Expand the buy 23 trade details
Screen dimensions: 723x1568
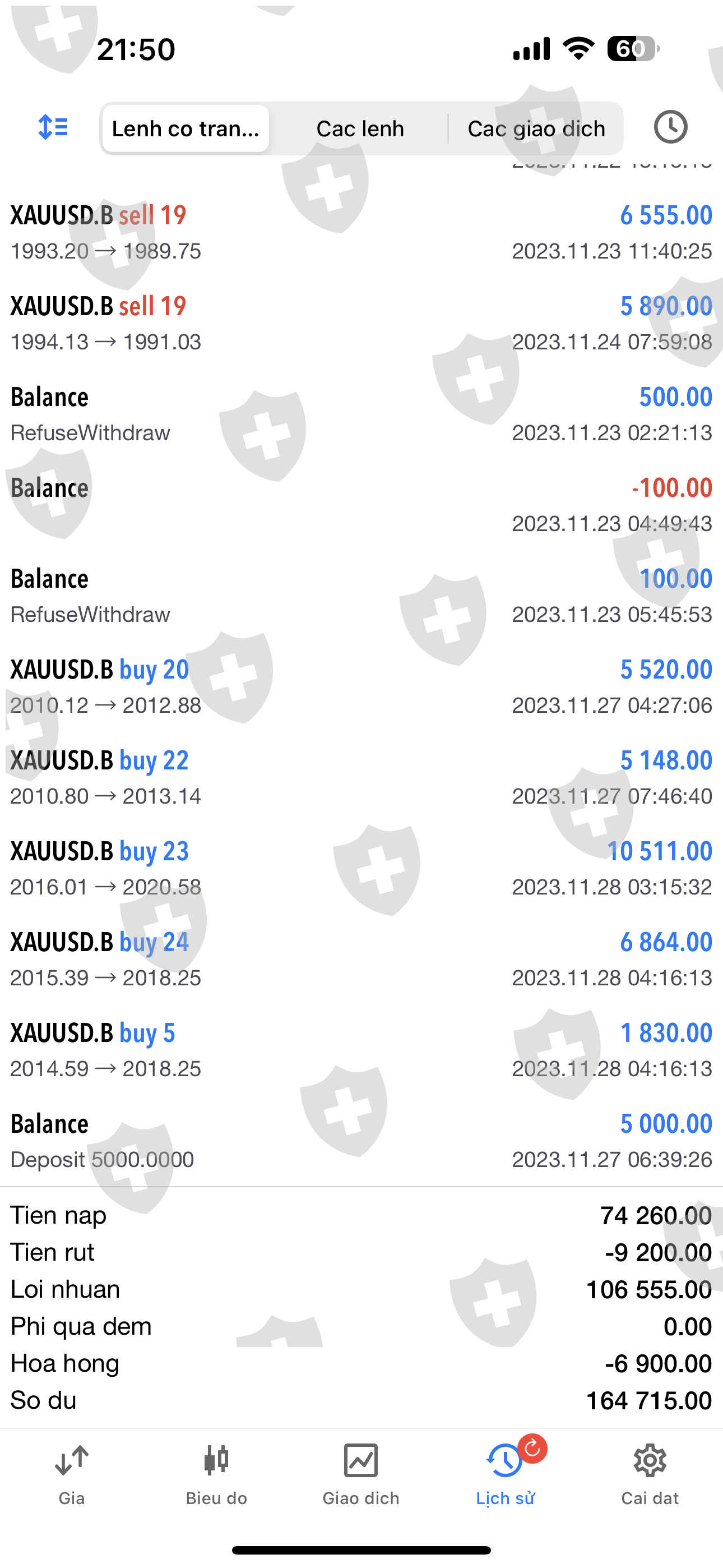(x=361, y=868)
